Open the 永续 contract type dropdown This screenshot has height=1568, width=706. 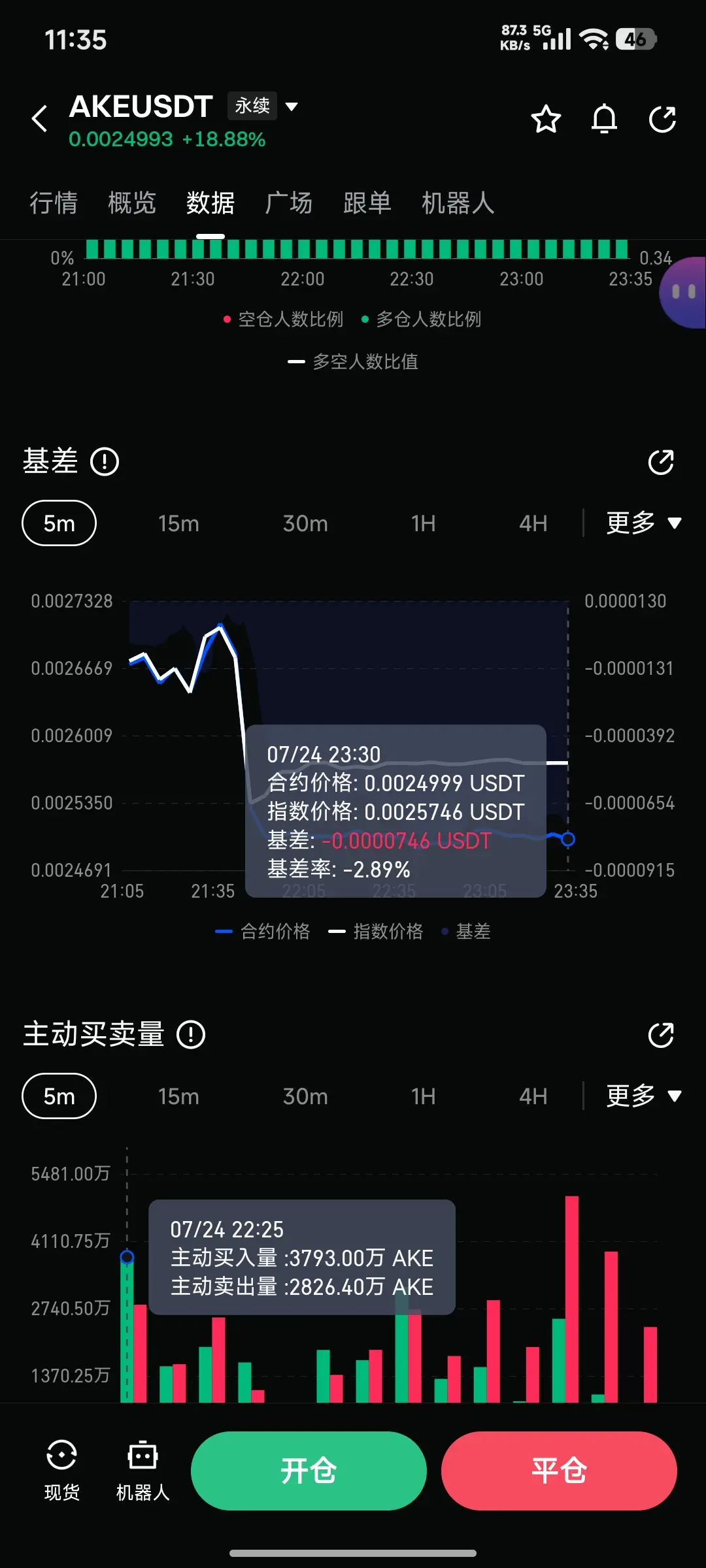[263, 106]
